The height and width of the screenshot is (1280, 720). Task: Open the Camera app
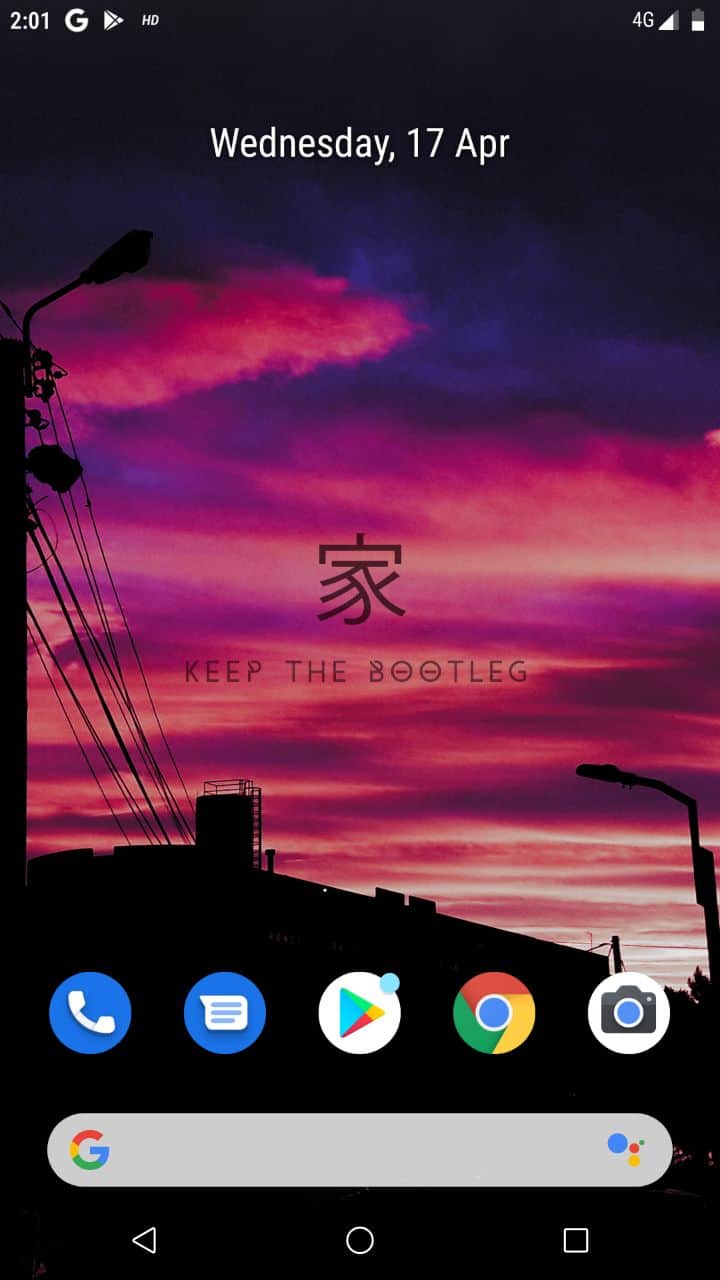tap(628, 1013)
